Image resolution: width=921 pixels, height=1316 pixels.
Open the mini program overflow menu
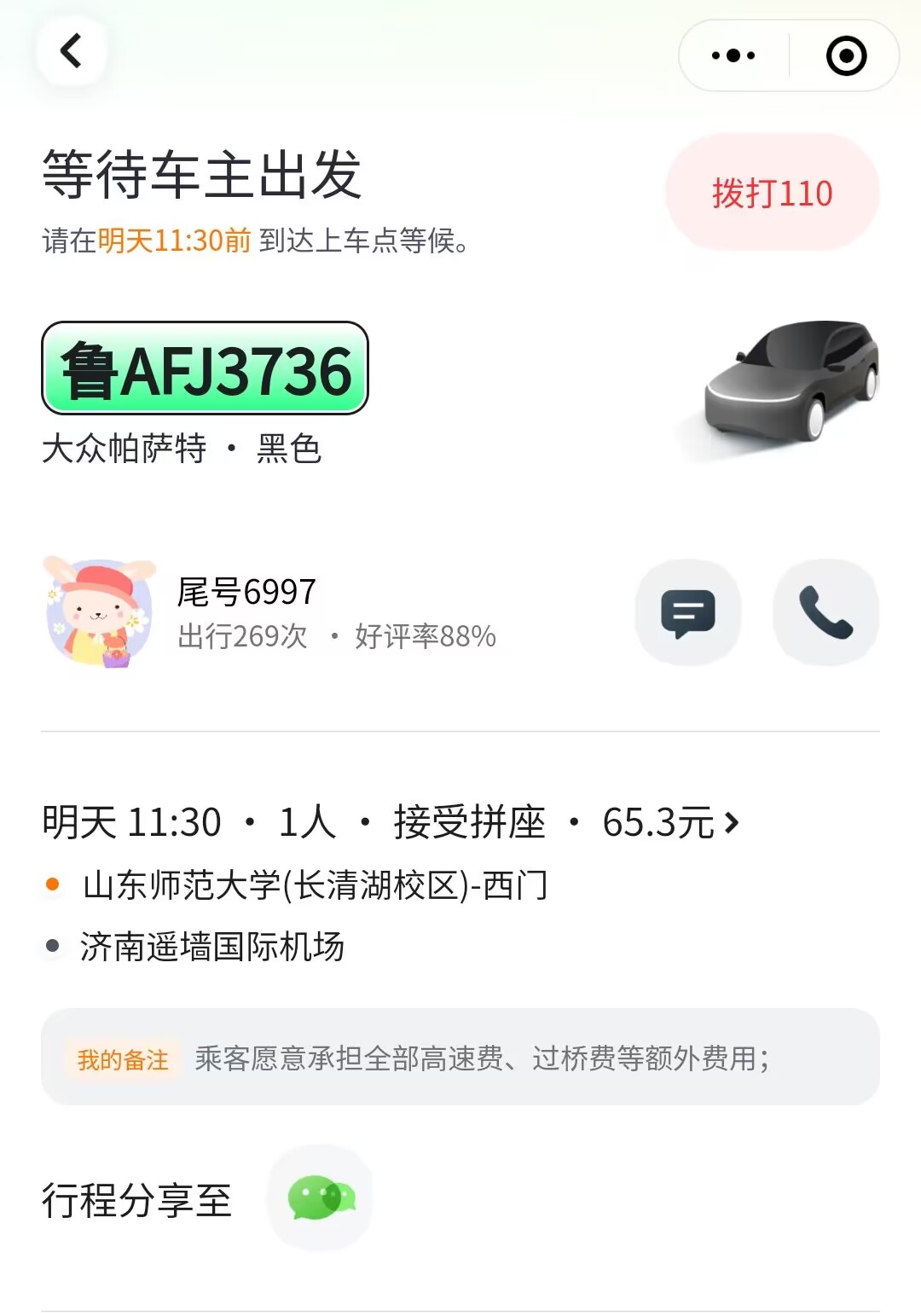(733, 56)
